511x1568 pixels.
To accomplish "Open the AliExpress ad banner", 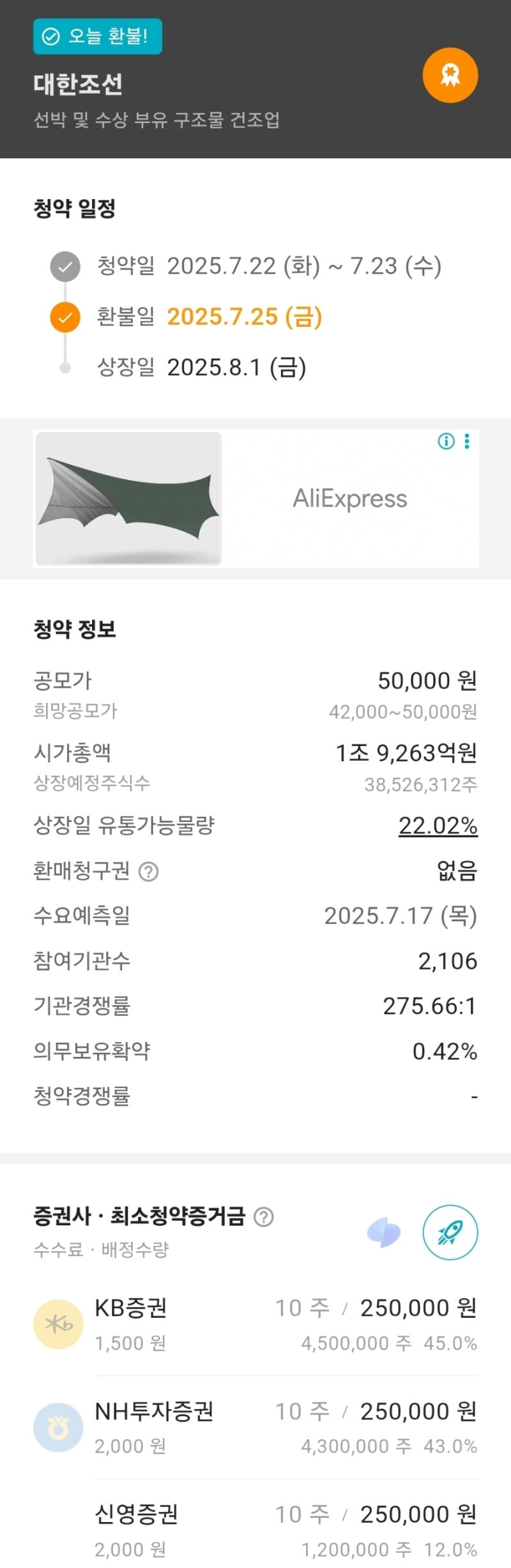I will click(x=256, y=498).
